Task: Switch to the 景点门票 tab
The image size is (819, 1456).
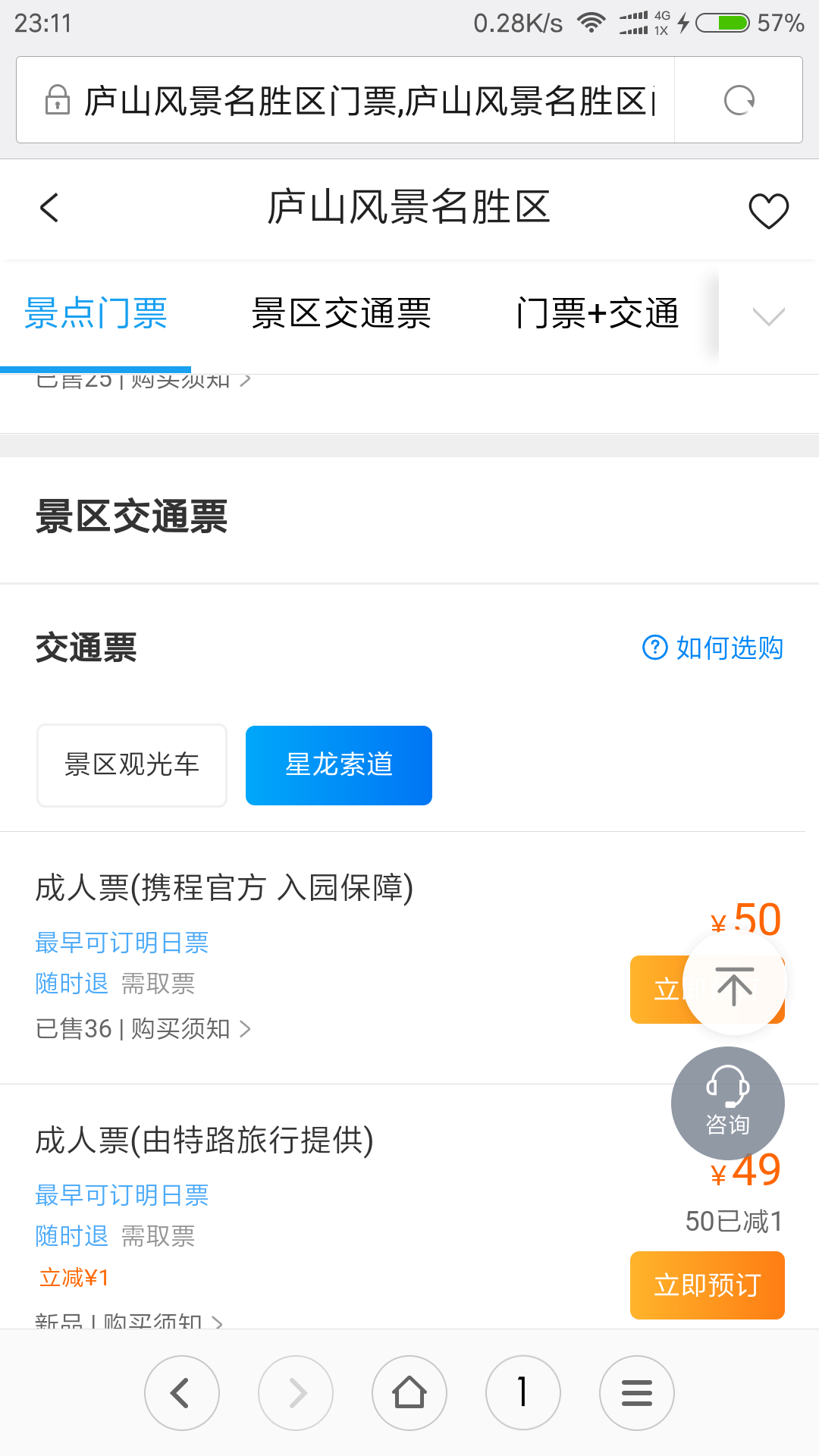Action: (96, 314)
